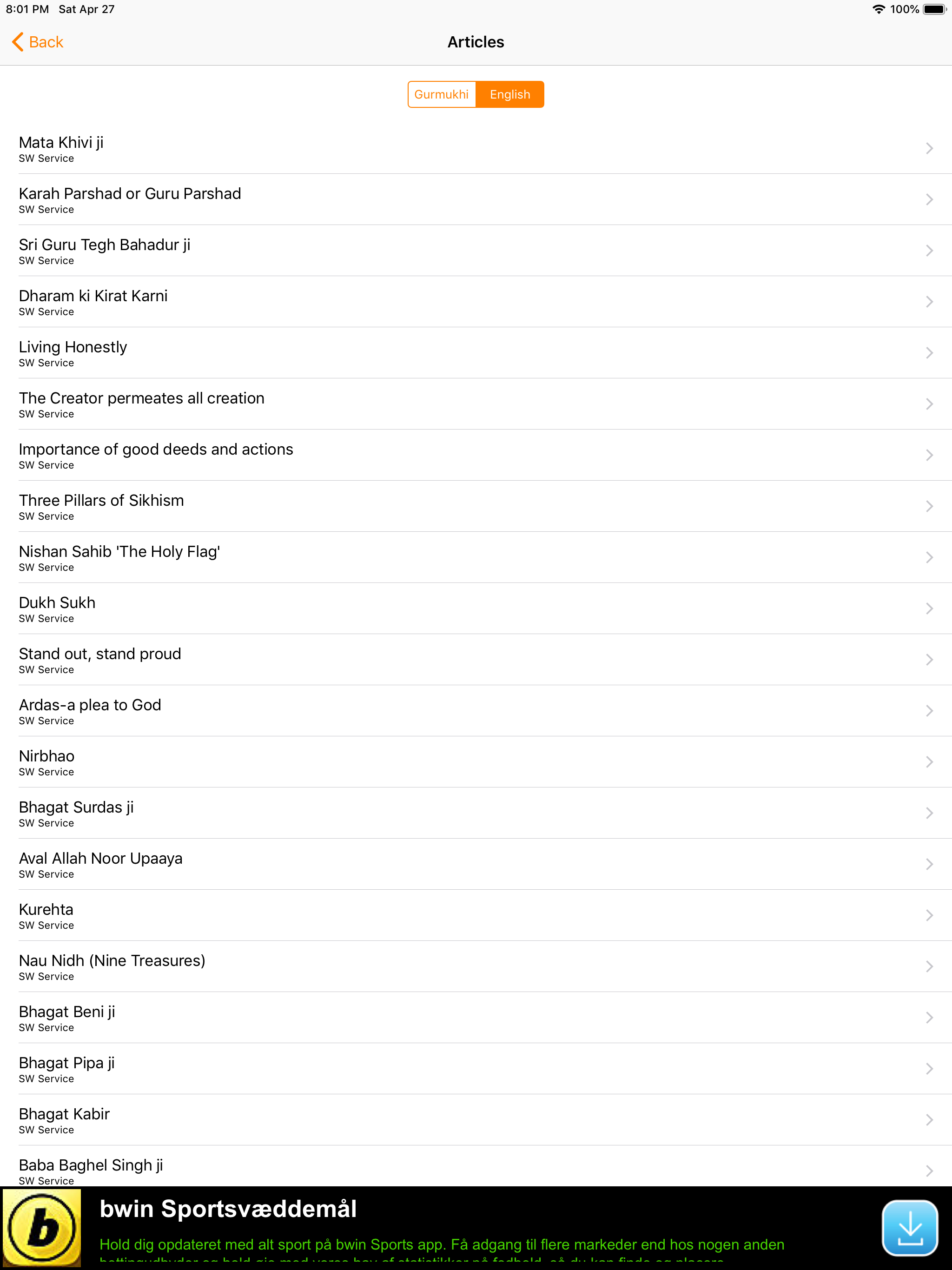This screenshot has height=1270, width=952.
Task: Expand the Mata Khivi ji row chevron
Action: (929, 147)
